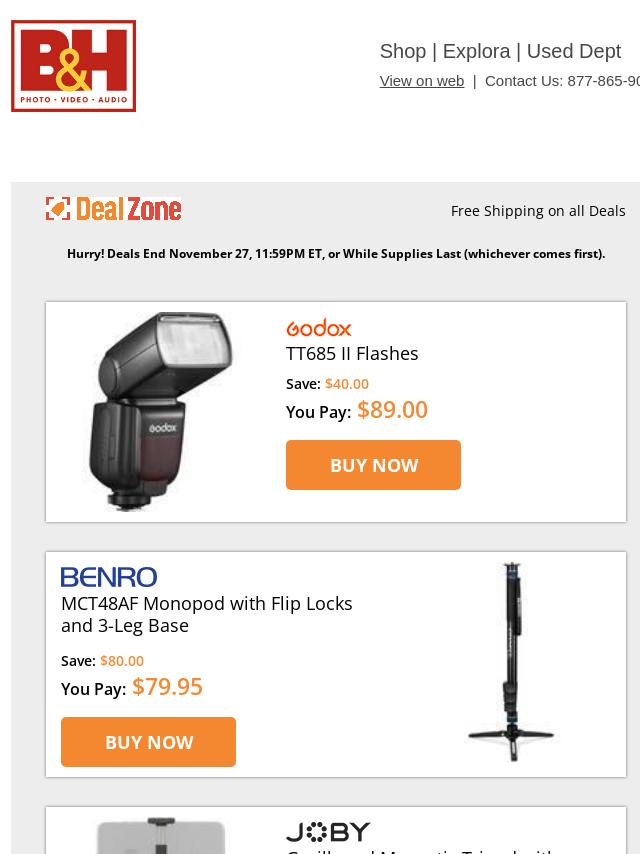Go to the Used Dept link
Screen dimensions: 640x854
pyautogui.click(x=573, y=51)
